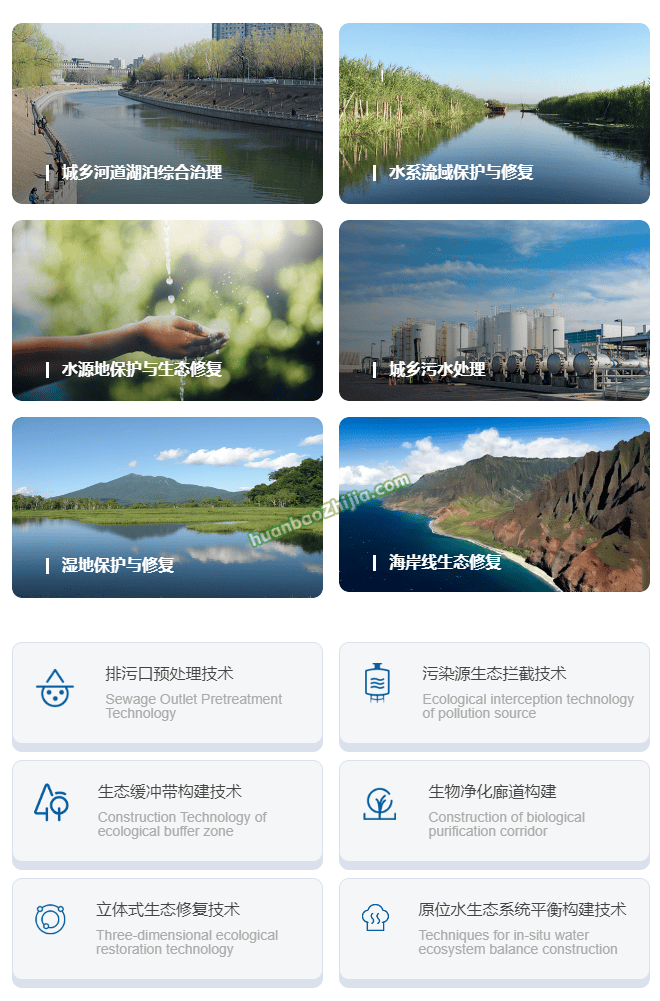Open 原位水生态系统平衡构建技术 card
This screenshot has width=660, height=1001.
pos(494,929)
